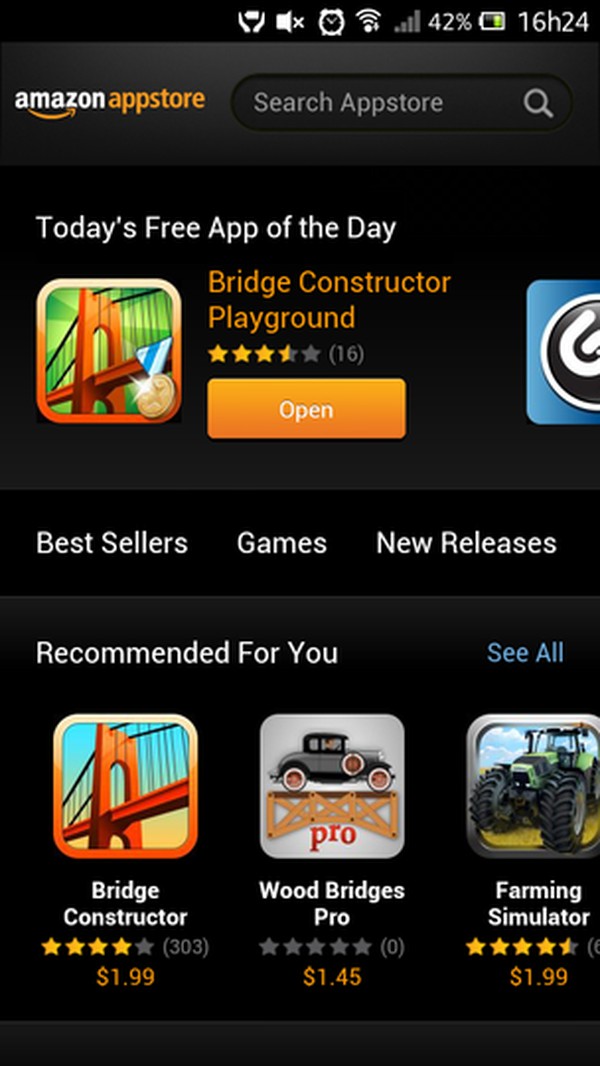Check out Farming Simulator
The width and height of the screenshot is (600, 1066).
[535, 787]
